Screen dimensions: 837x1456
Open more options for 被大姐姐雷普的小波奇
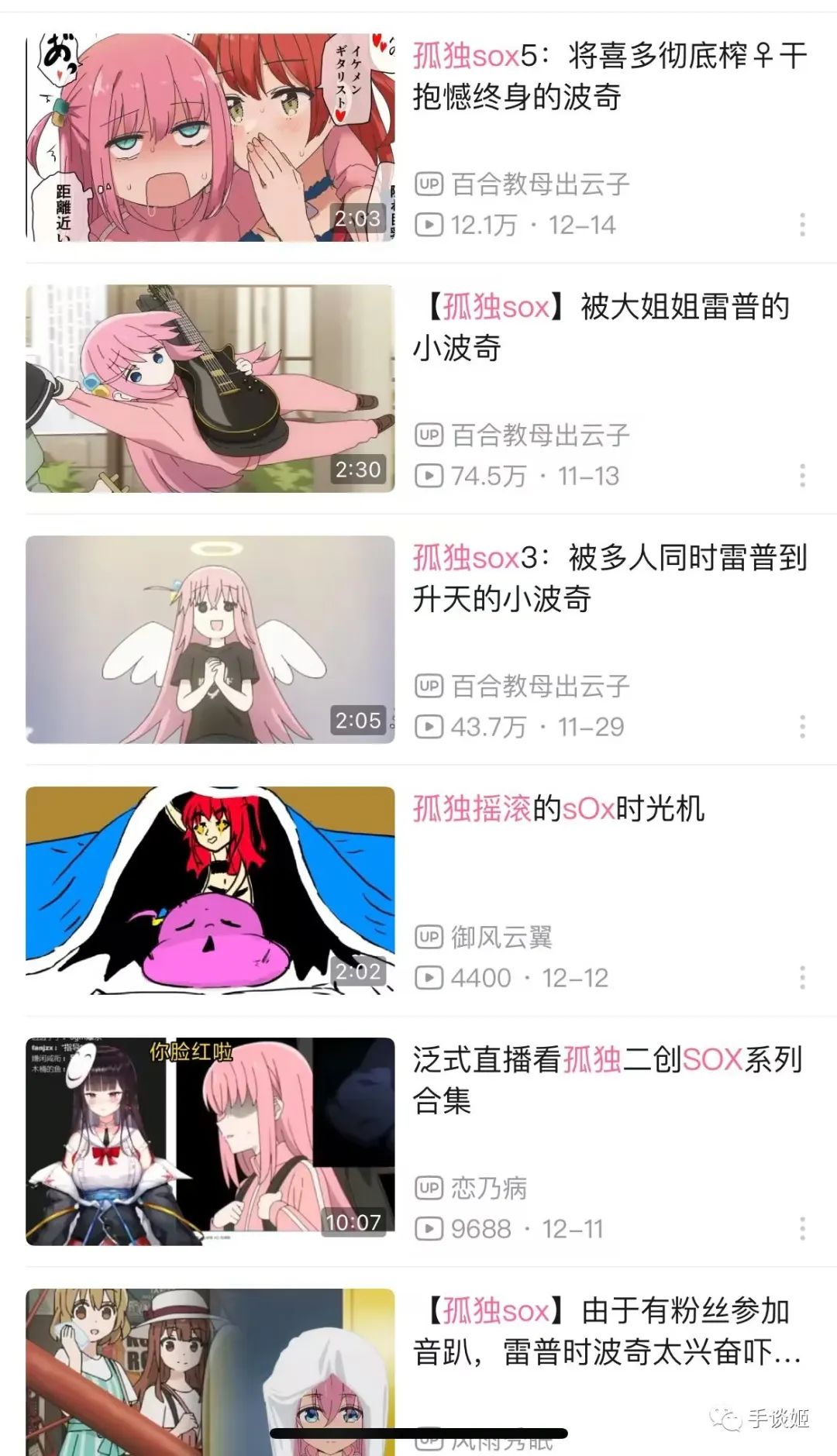[x=802, y=476]
